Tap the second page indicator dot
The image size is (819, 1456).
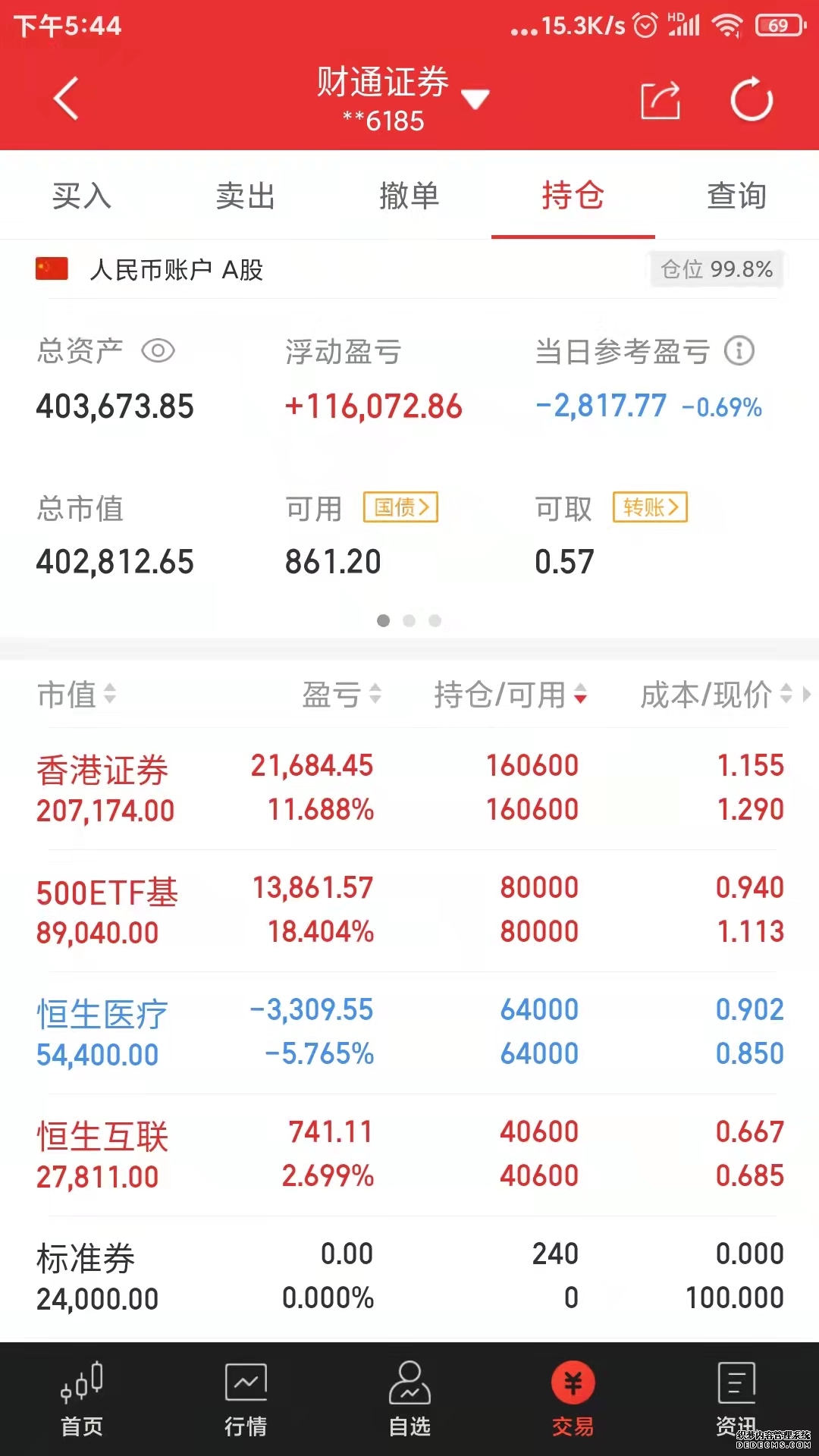(409, 620)
